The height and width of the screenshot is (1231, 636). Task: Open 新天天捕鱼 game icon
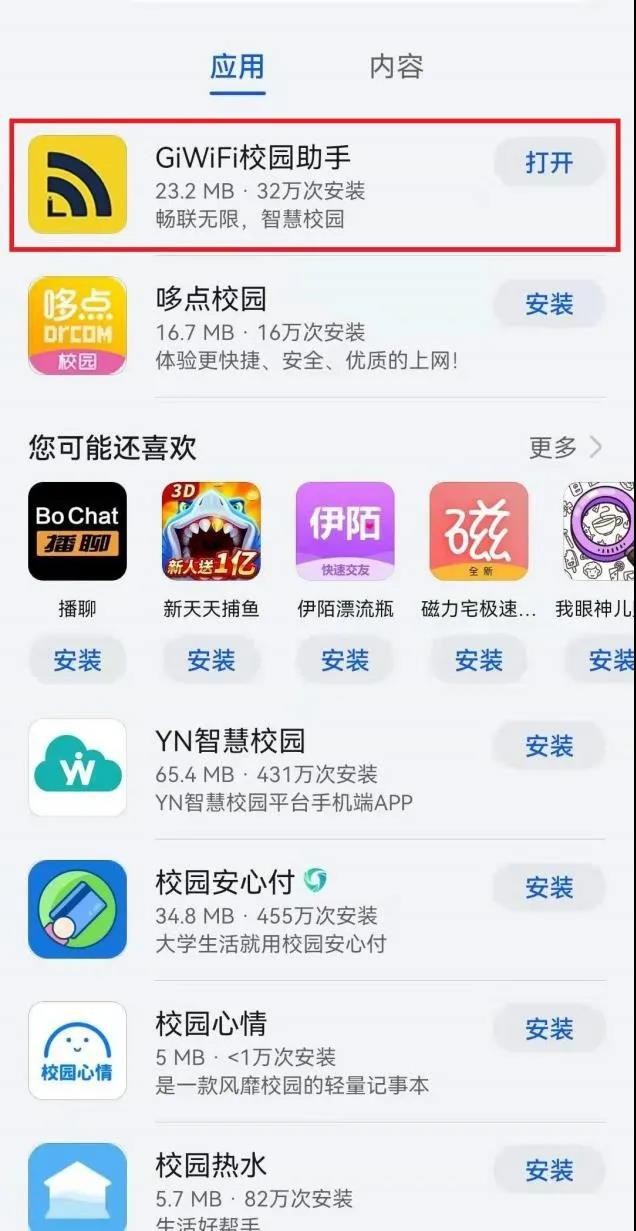click(211, 531)
